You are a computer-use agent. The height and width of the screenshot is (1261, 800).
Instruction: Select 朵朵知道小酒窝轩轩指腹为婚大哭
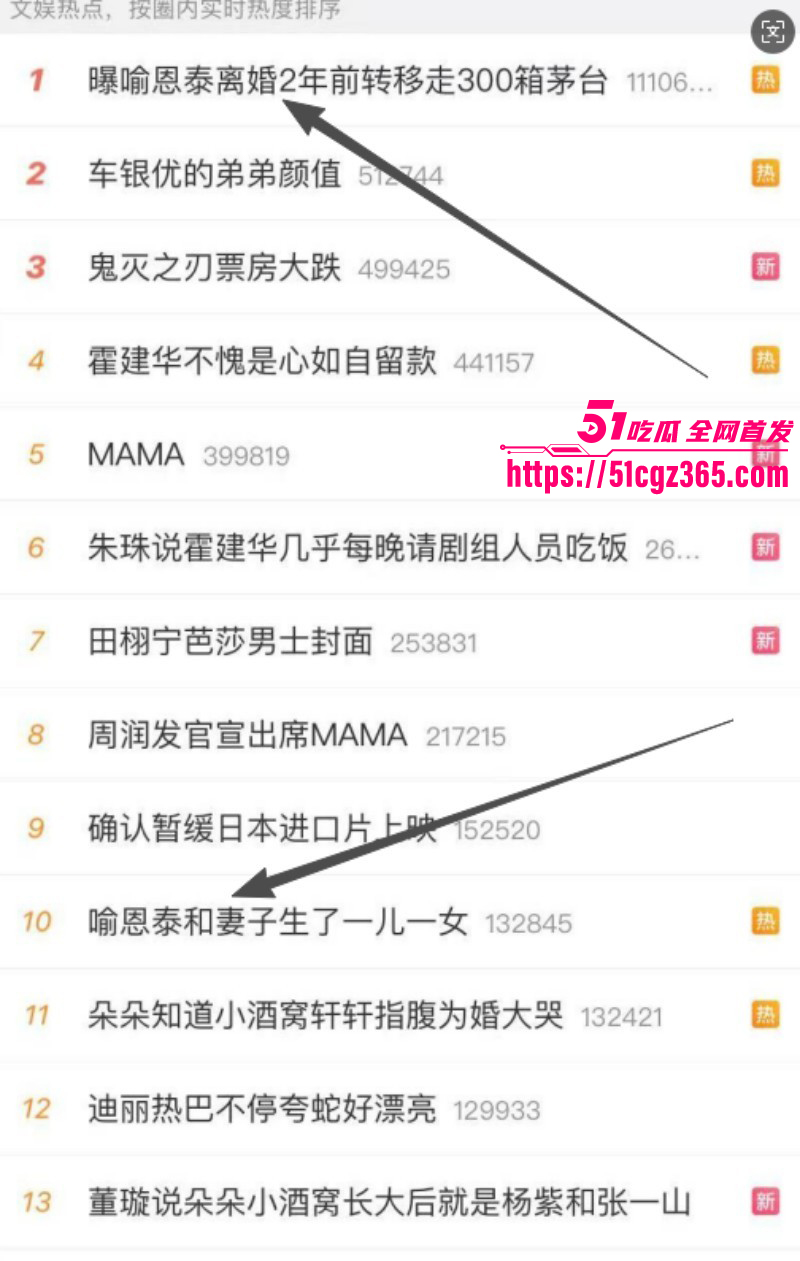(x=325, y=1016)
